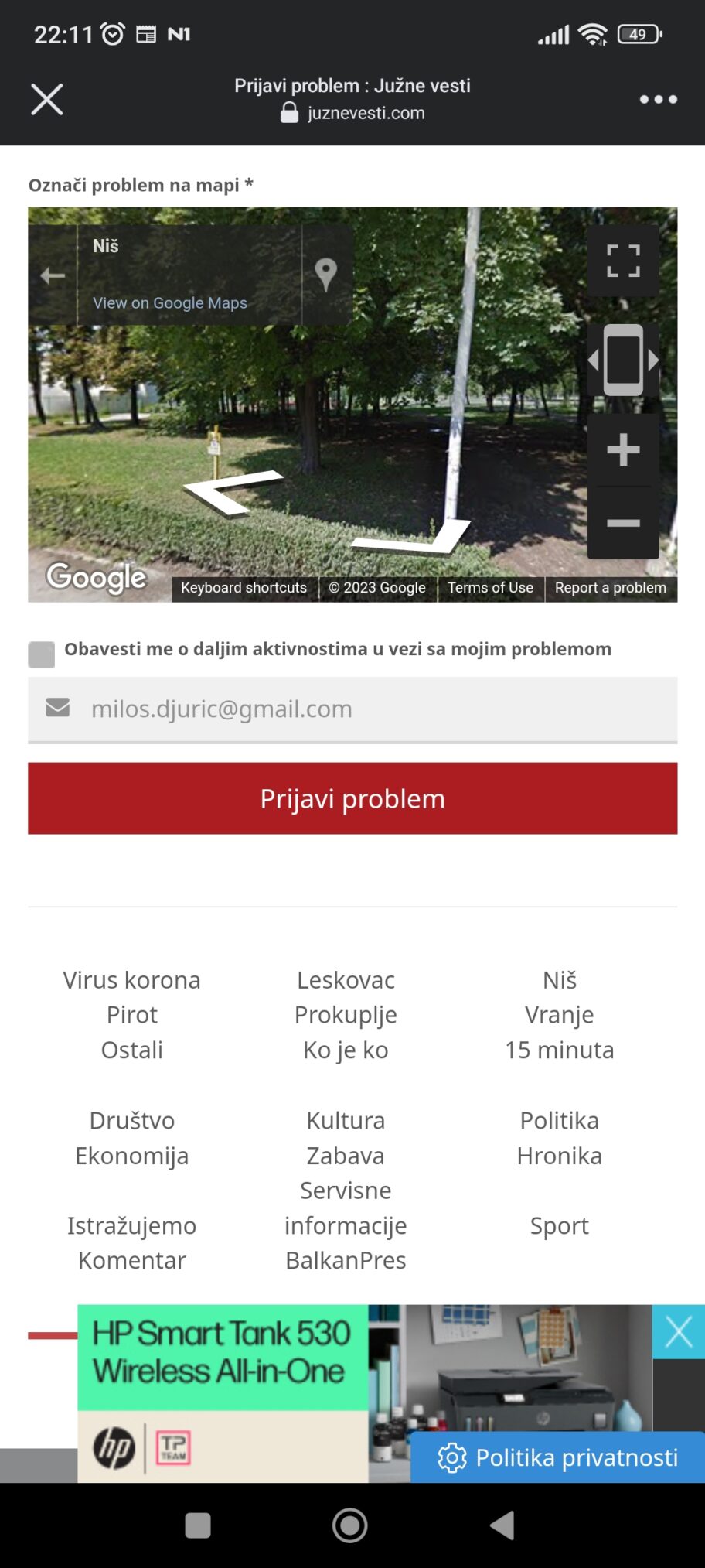This screenshot has width=705, height=1568.
Task: Zoom out on the street view
Action: [x=623, y=523]
